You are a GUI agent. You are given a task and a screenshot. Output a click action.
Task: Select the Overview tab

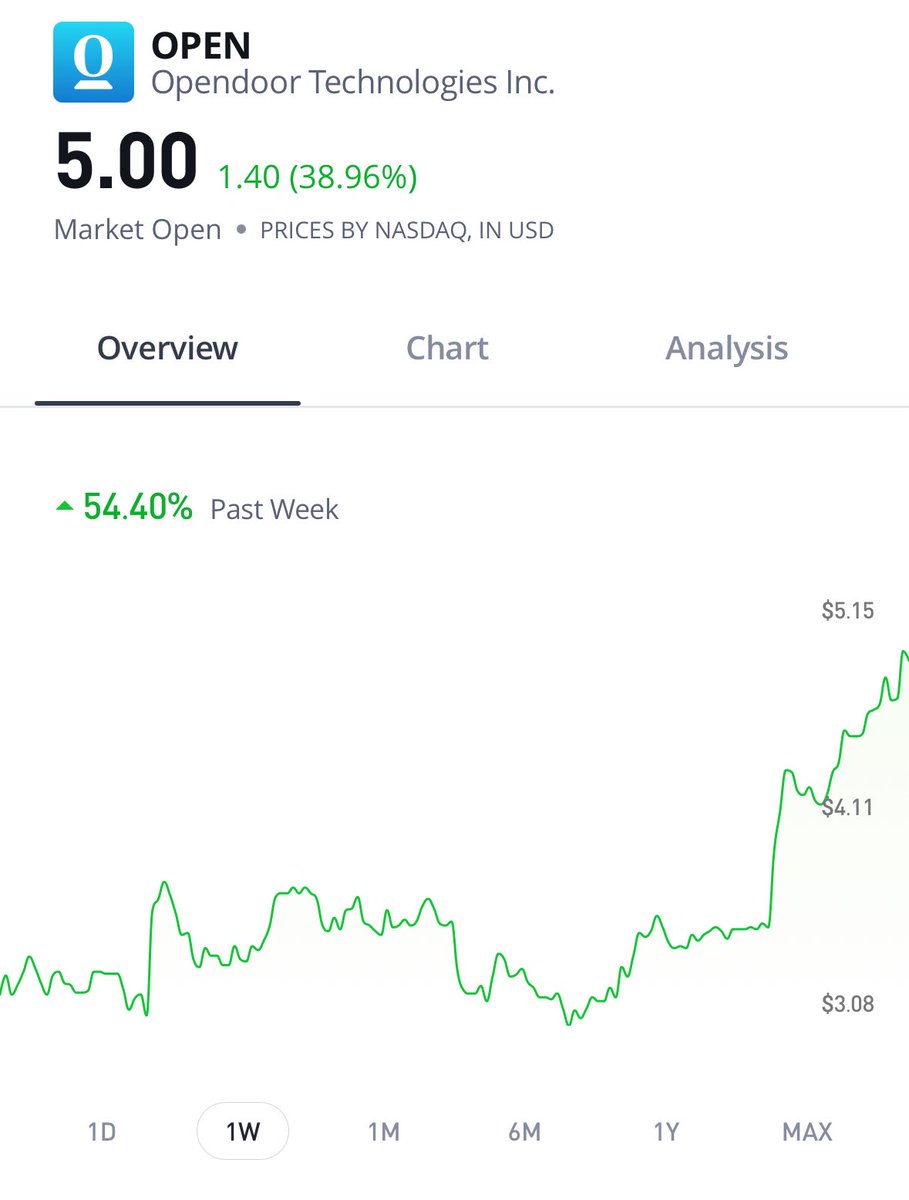click(166, 348)
